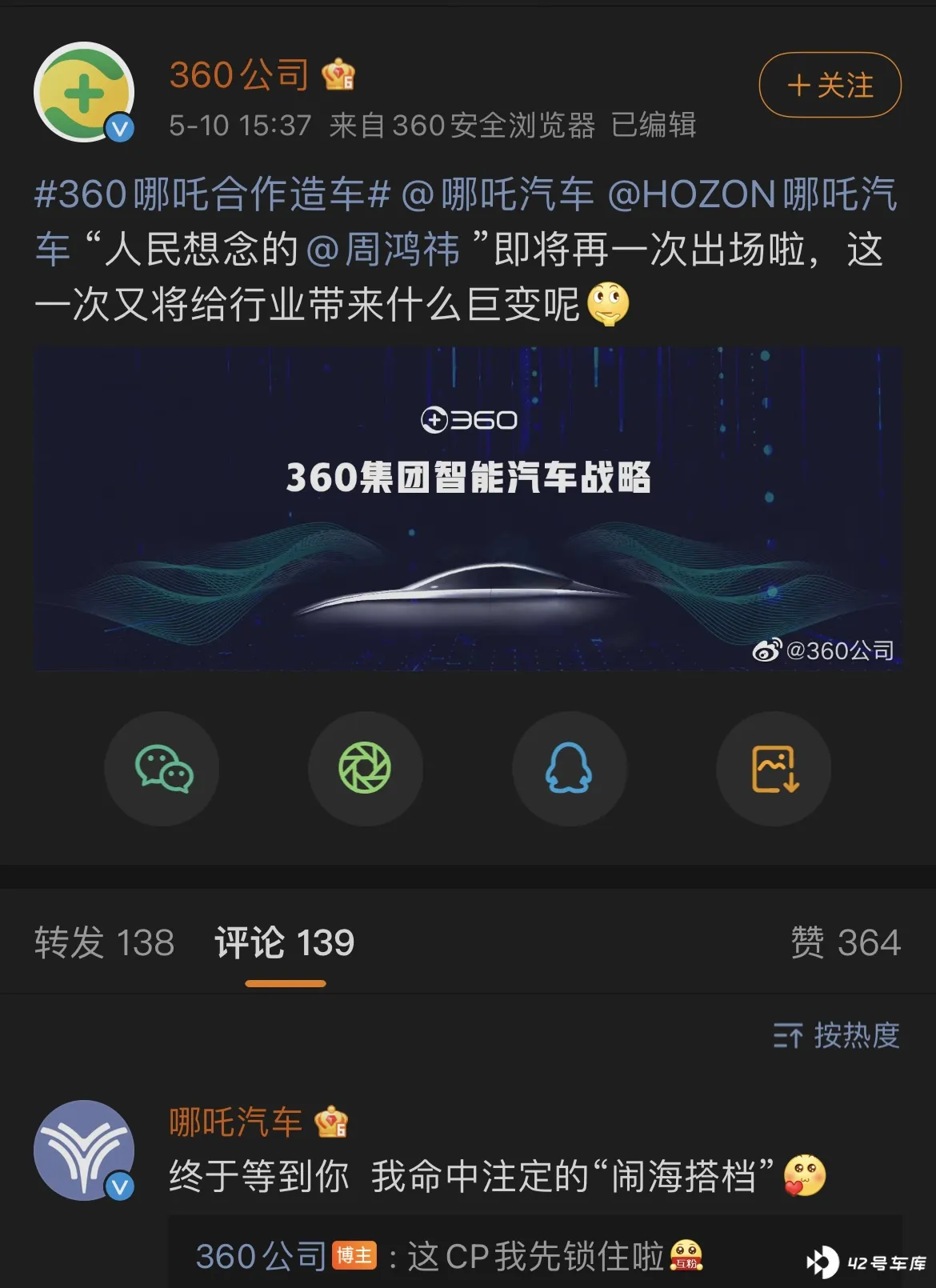Switch to the 转发 138 tab
Screen dimensions: 936x1288
(105, 942)
